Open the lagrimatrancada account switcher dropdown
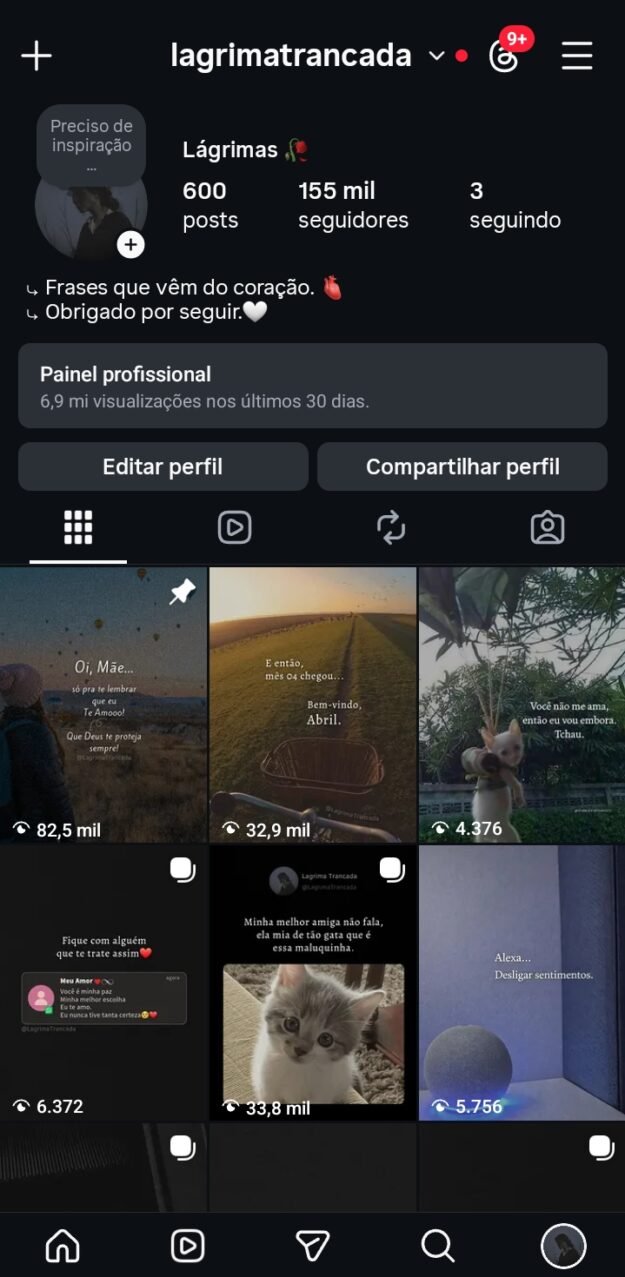Viewport: 625px width, 1277px height. [436, 56]
